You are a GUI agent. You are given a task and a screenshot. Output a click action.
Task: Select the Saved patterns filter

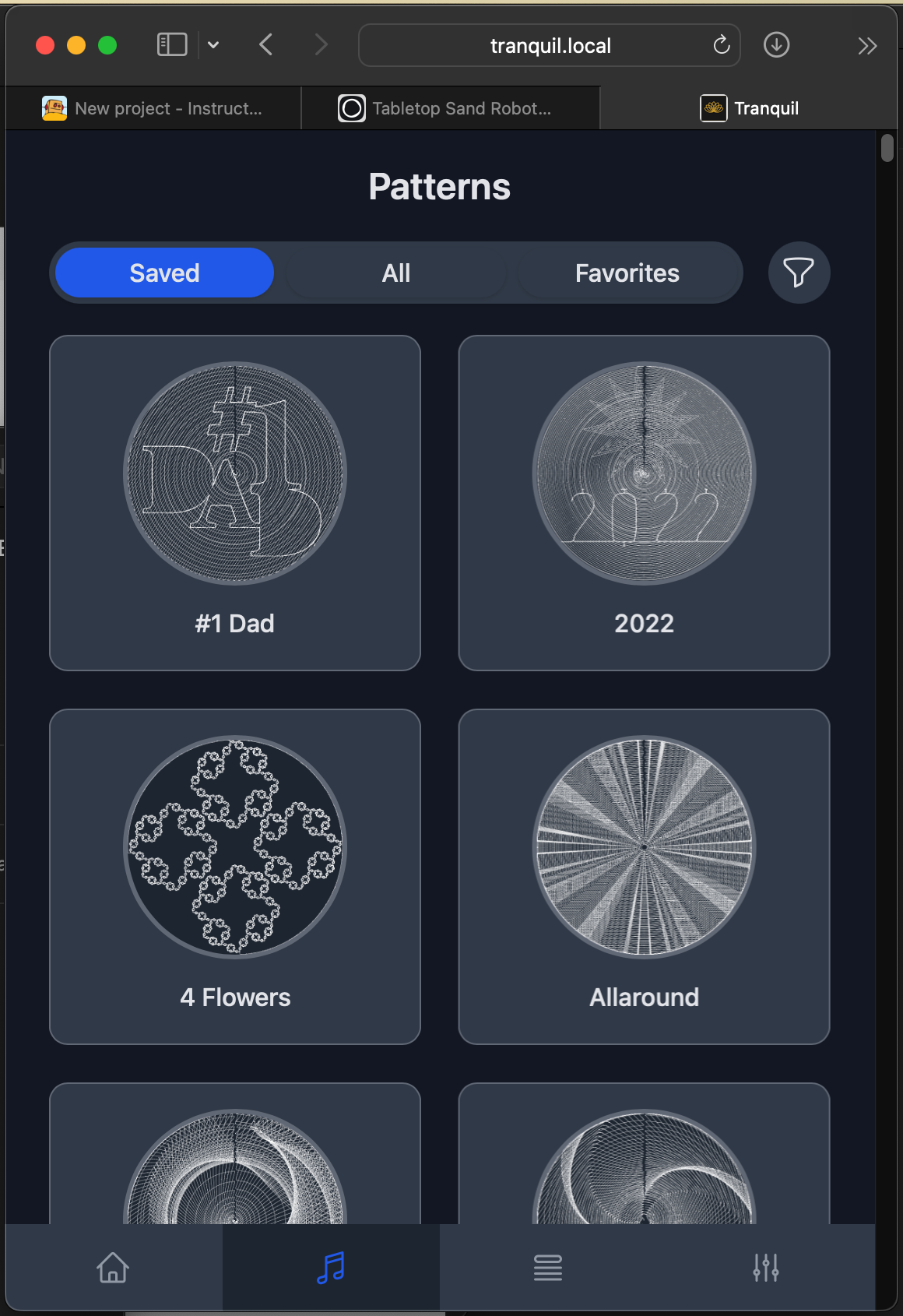coord(163,273)
